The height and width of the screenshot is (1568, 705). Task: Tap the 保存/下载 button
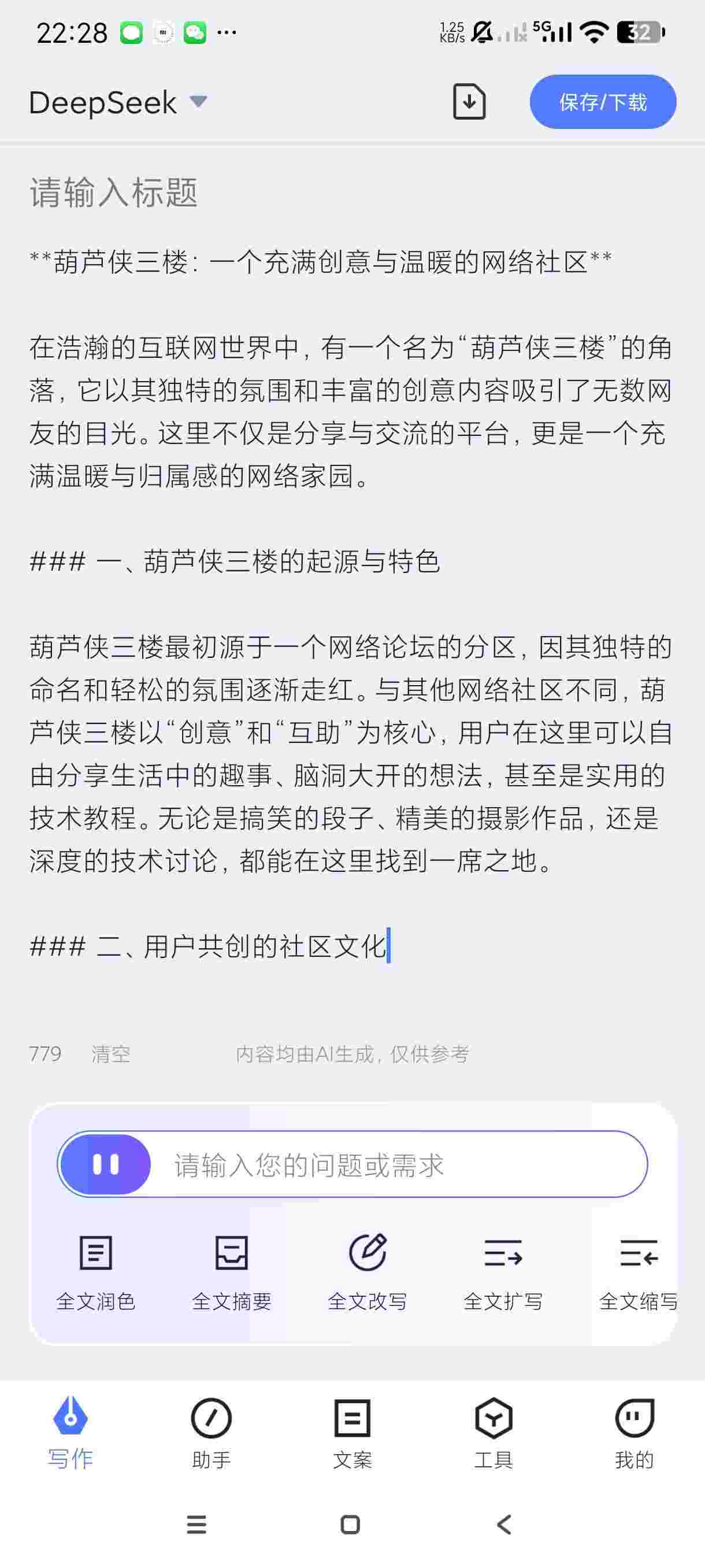pos(602,102)
